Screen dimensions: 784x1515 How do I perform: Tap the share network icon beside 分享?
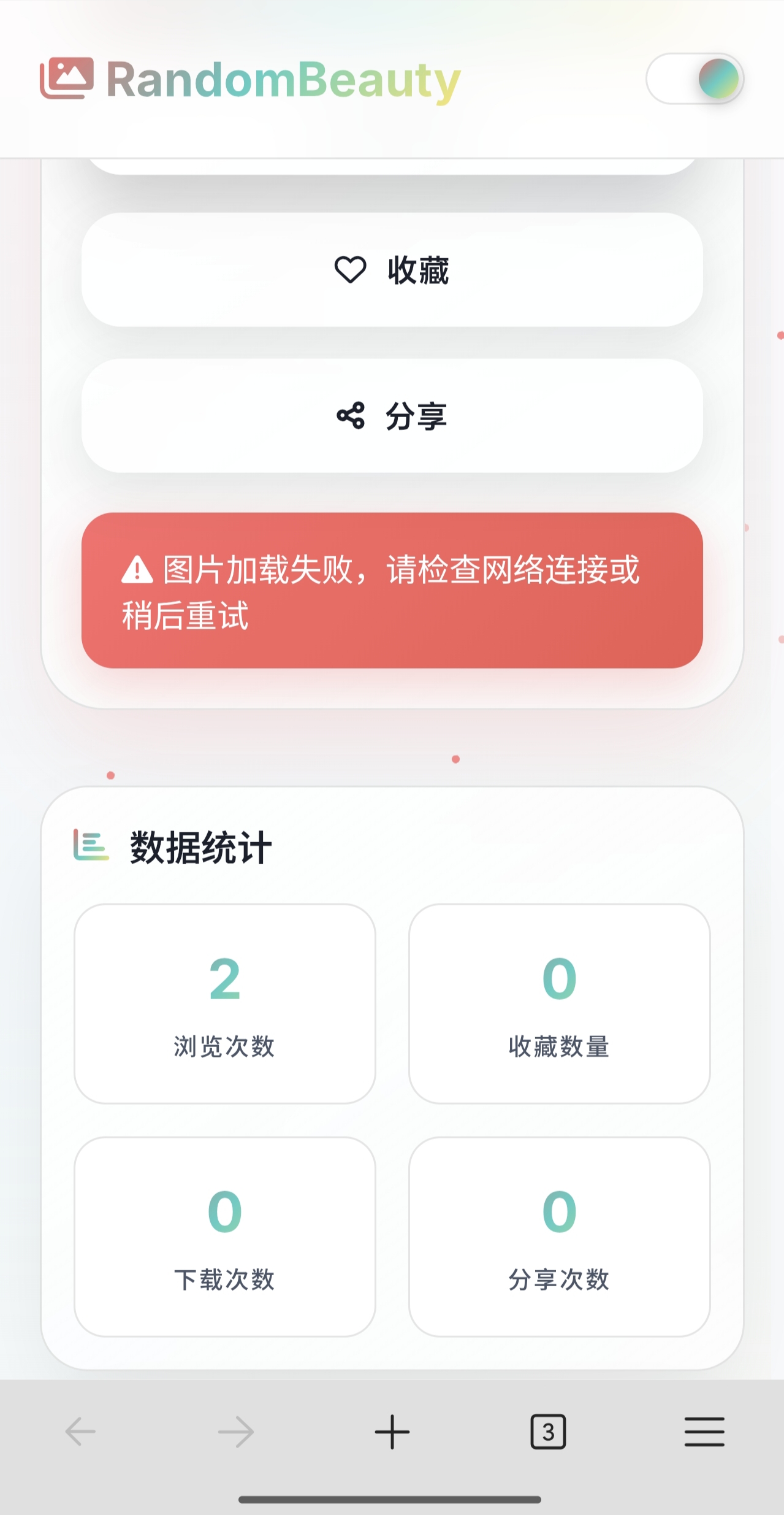pyautogui.click(x=349, y=416)
